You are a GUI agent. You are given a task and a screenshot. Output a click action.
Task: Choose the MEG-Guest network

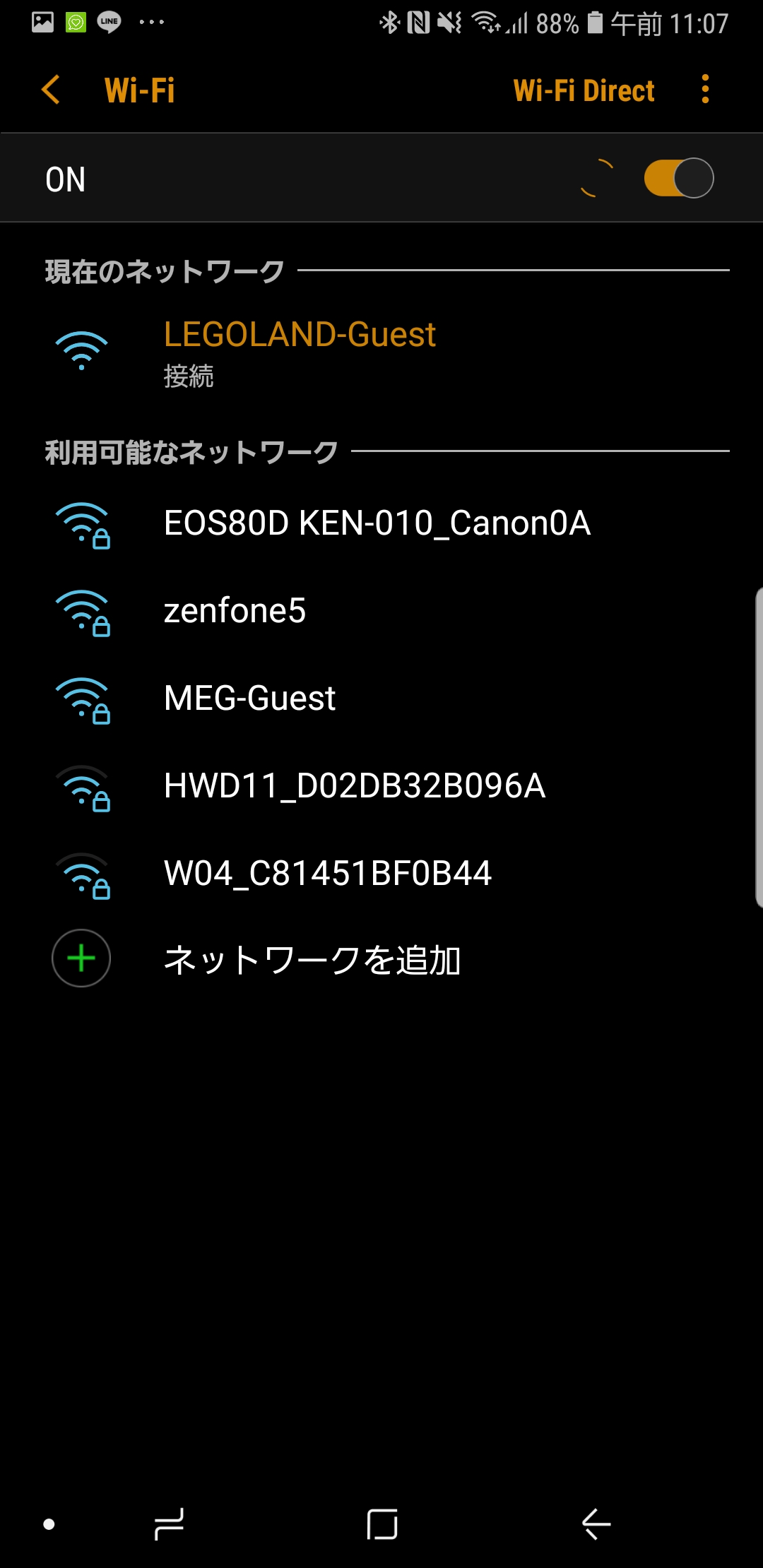click(249, 699)
